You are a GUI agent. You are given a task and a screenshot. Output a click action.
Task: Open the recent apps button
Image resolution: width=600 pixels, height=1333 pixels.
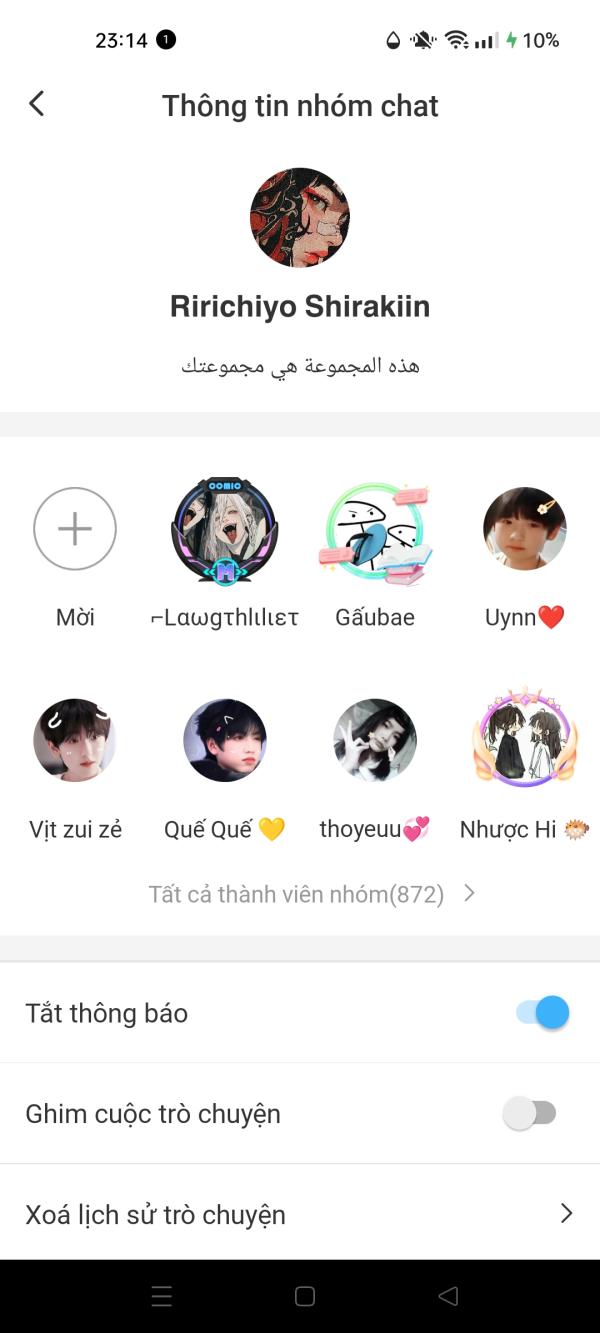coord(162,1297)
